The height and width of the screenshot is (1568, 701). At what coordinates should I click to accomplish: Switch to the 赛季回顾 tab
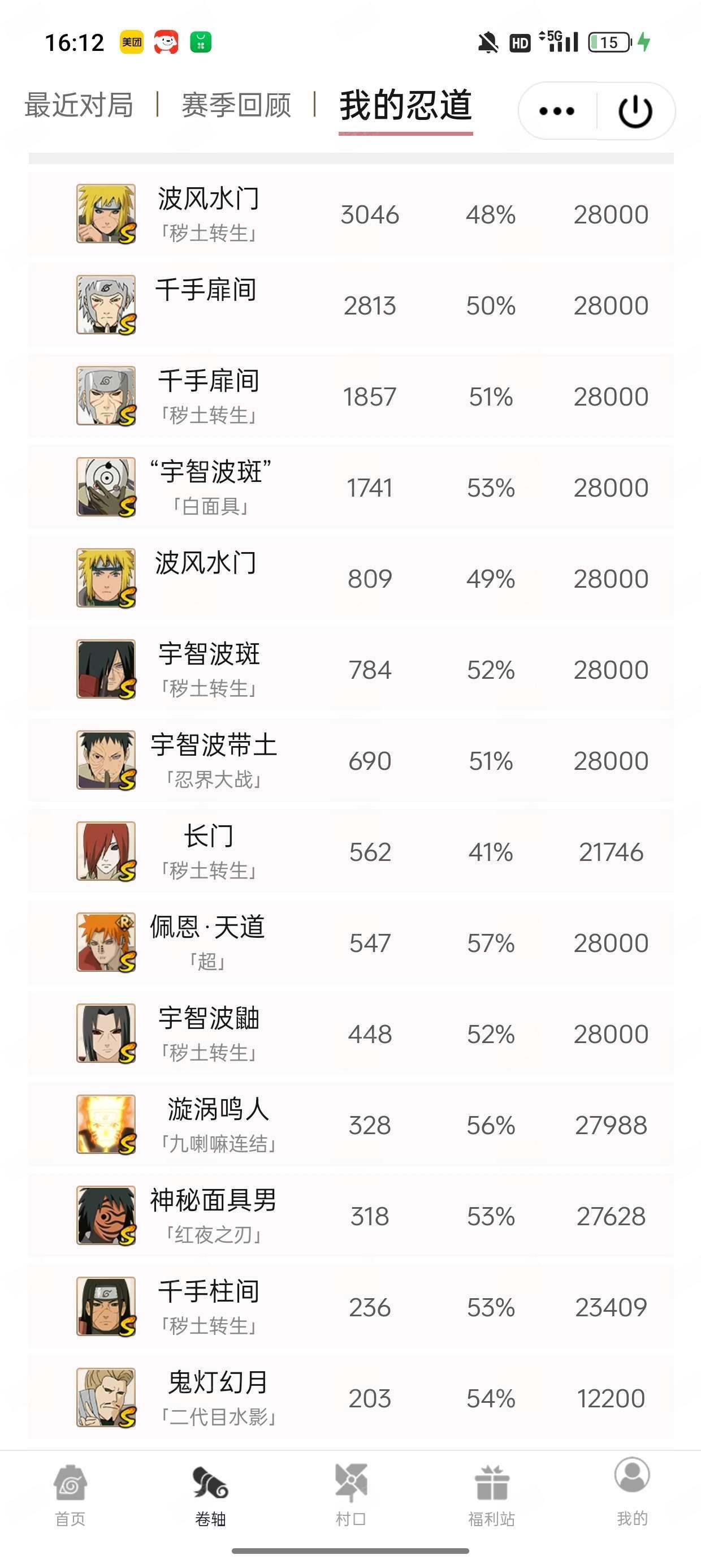[x=236, y=105]
